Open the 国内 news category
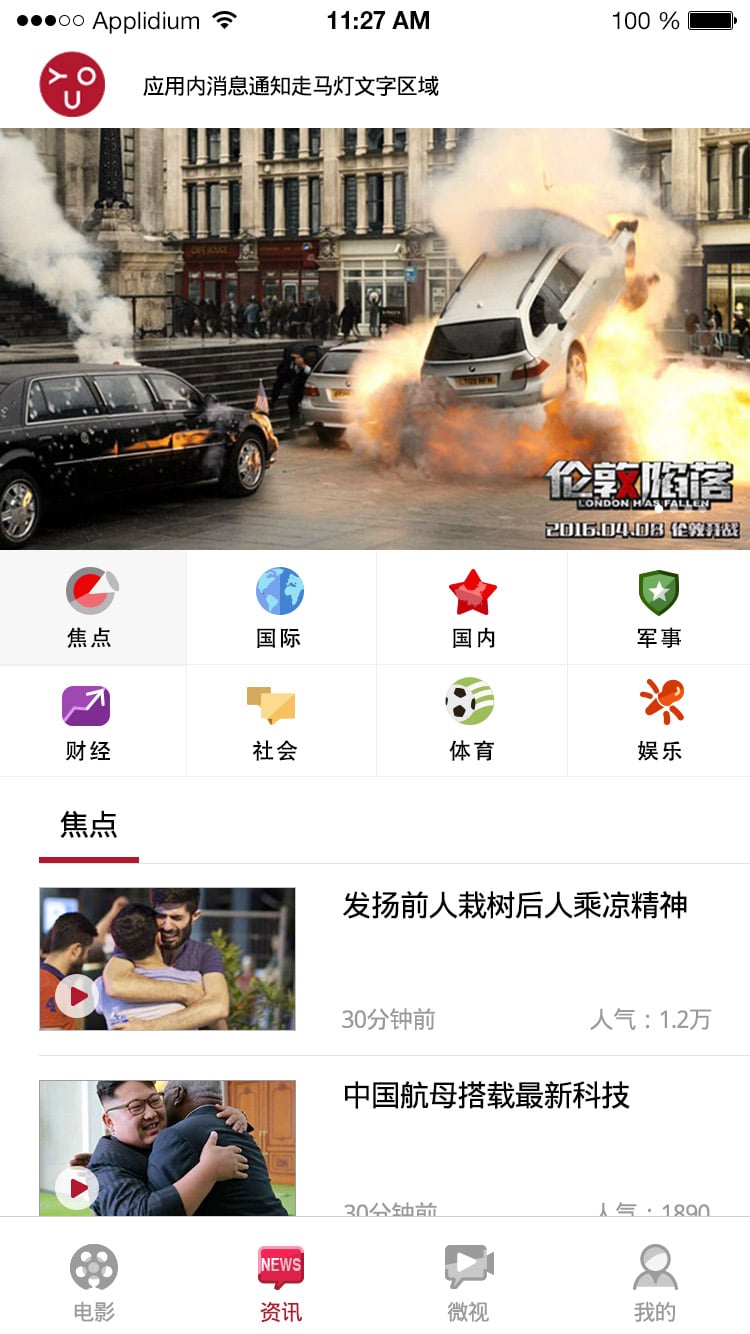This screenshot has height=1334, width=750. 472,608
